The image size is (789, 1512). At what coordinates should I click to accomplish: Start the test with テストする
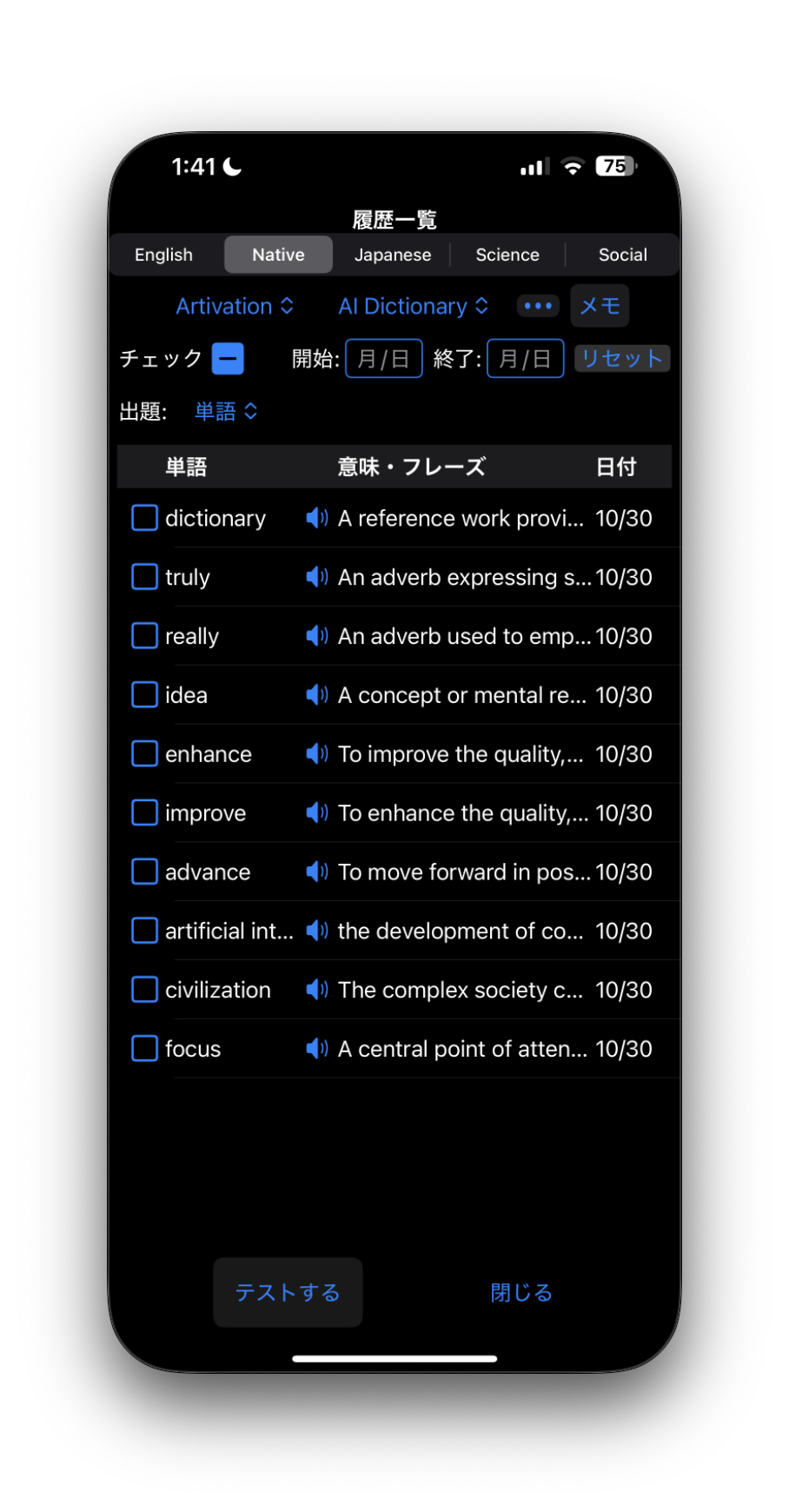pyautogui.click(x=288, y=1292)
